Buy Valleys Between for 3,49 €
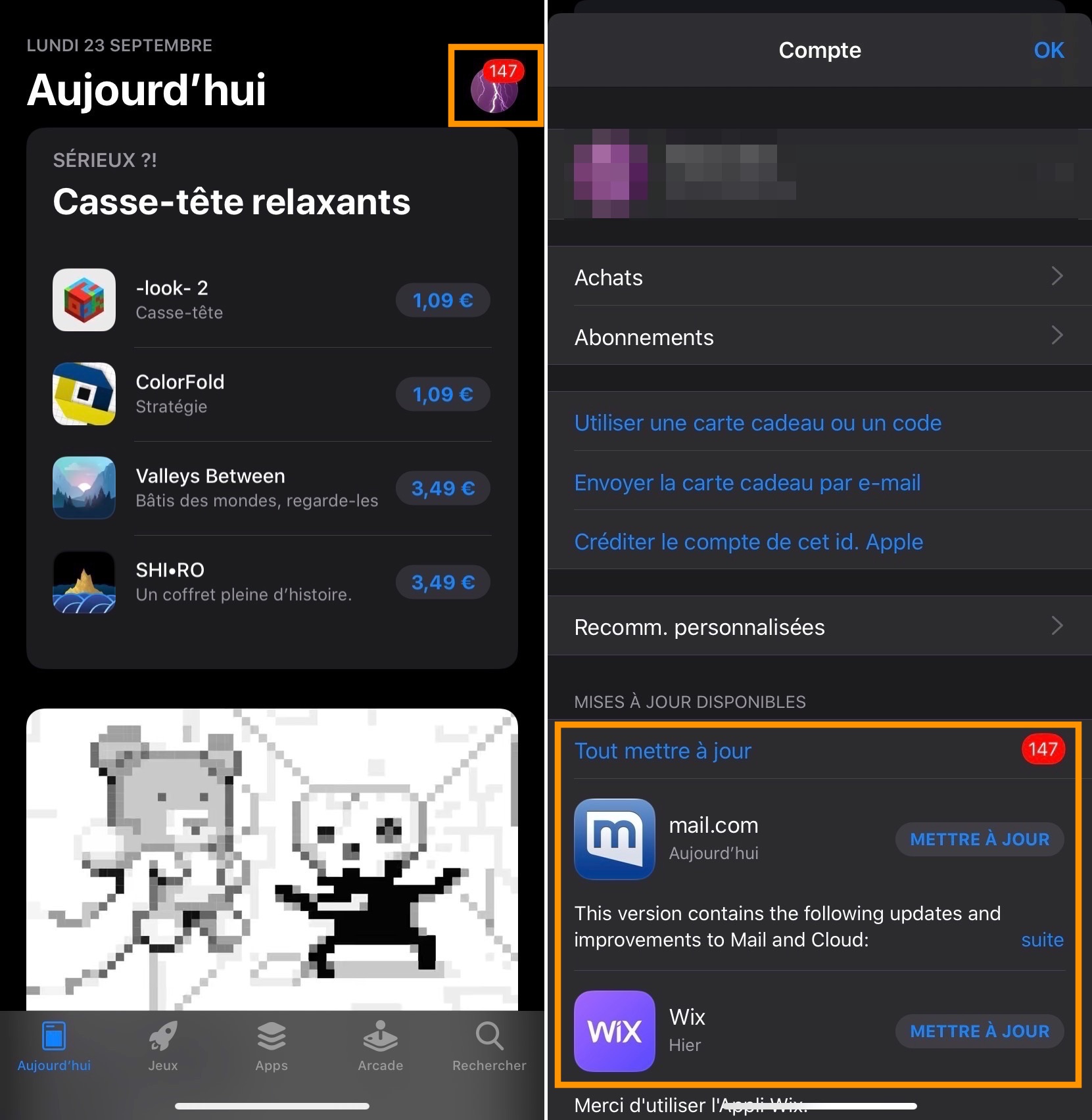 click(442, 488)
